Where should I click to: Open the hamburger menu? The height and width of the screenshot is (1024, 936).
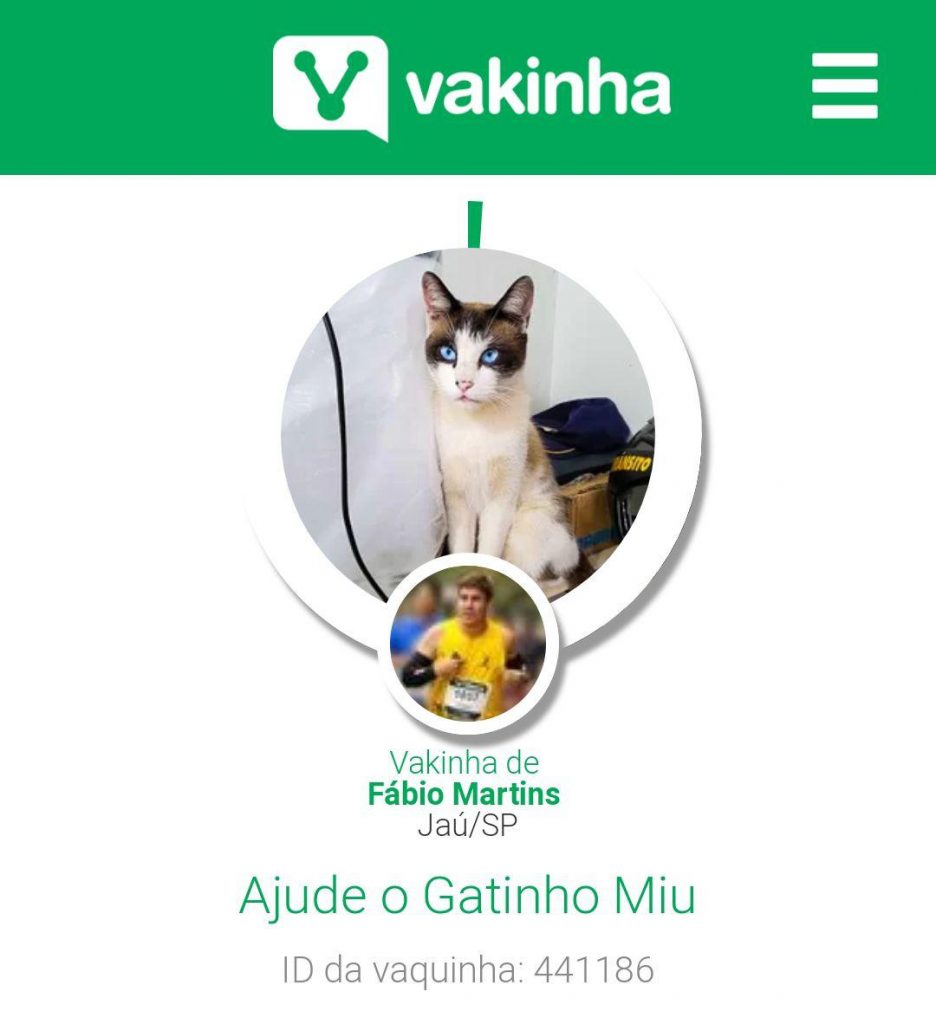844,86
